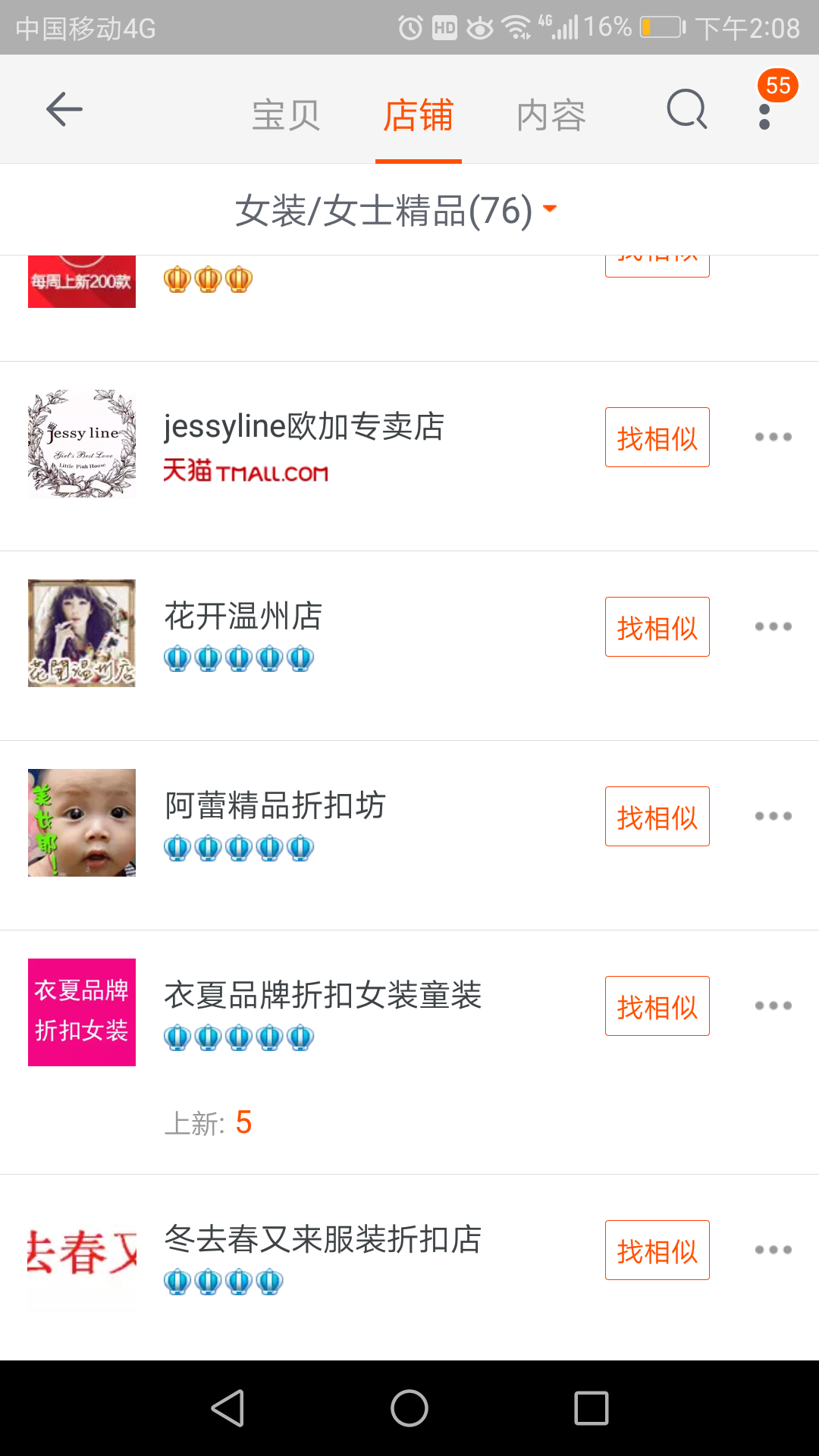Find shops similar to jessyline欧加专卖店
The height and width of the screenshot is (1456, 819).
tap(657, 437)
